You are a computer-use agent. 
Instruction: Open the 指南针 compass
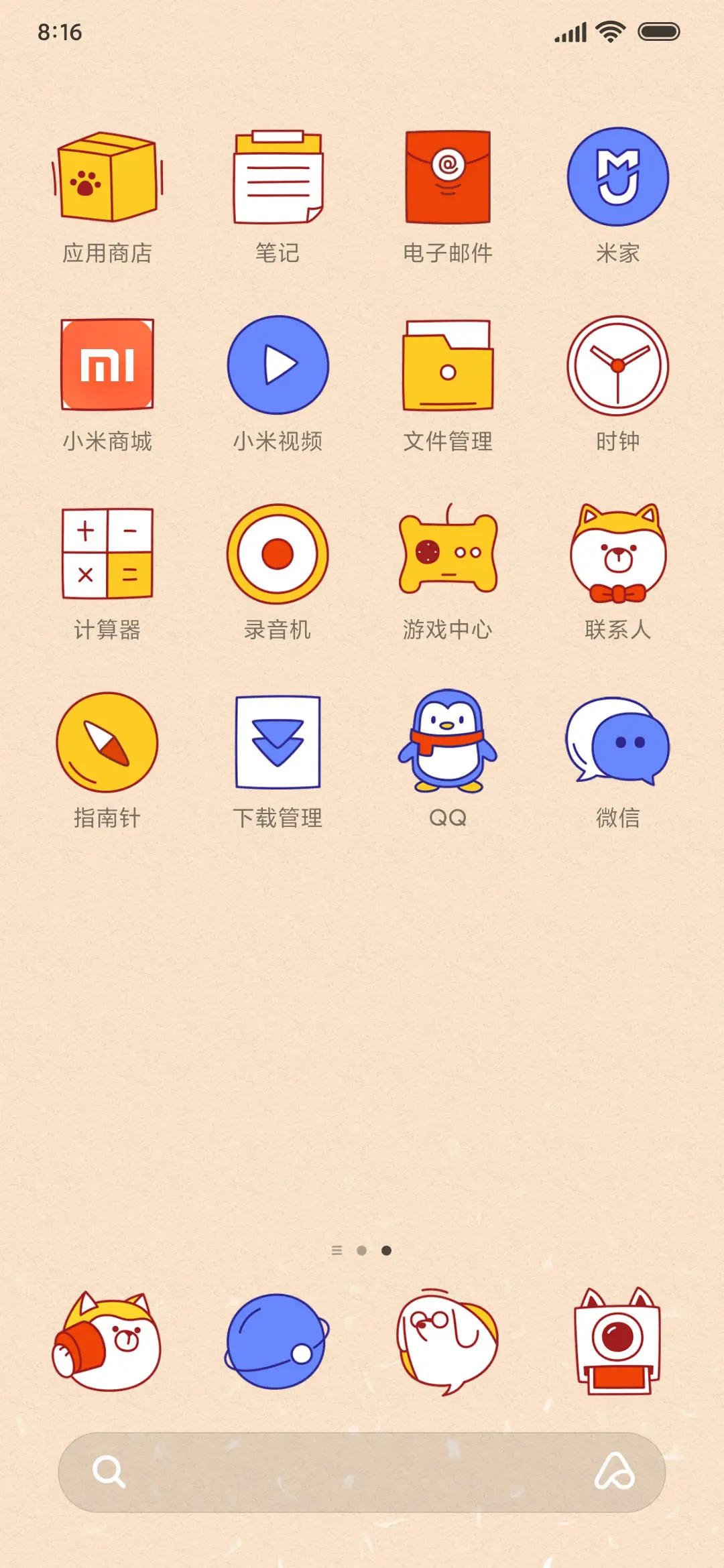coord(107,742)
